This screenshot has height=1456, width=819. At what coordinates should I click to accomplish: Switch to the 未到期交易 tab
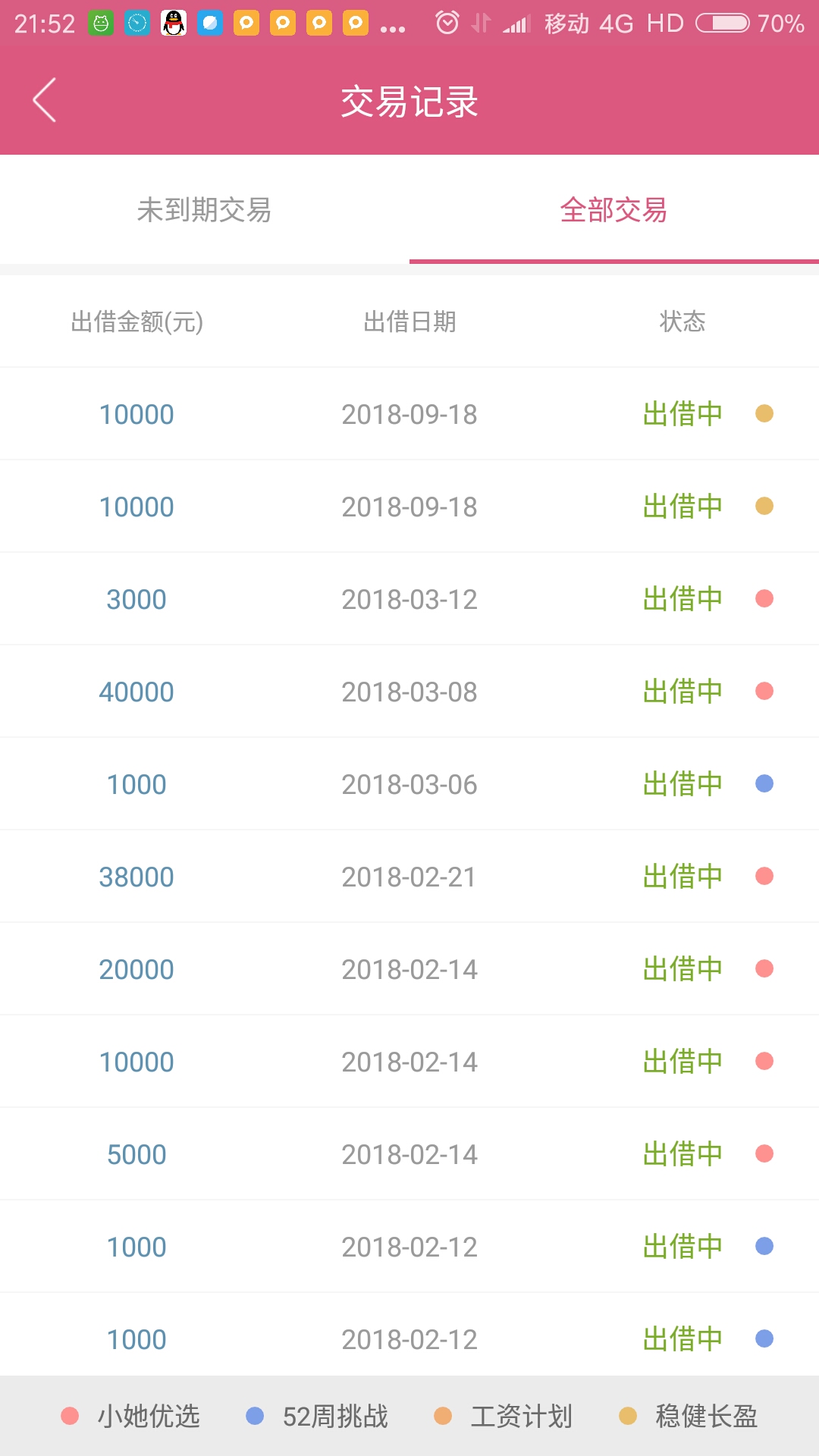click(x=205, y=210)
